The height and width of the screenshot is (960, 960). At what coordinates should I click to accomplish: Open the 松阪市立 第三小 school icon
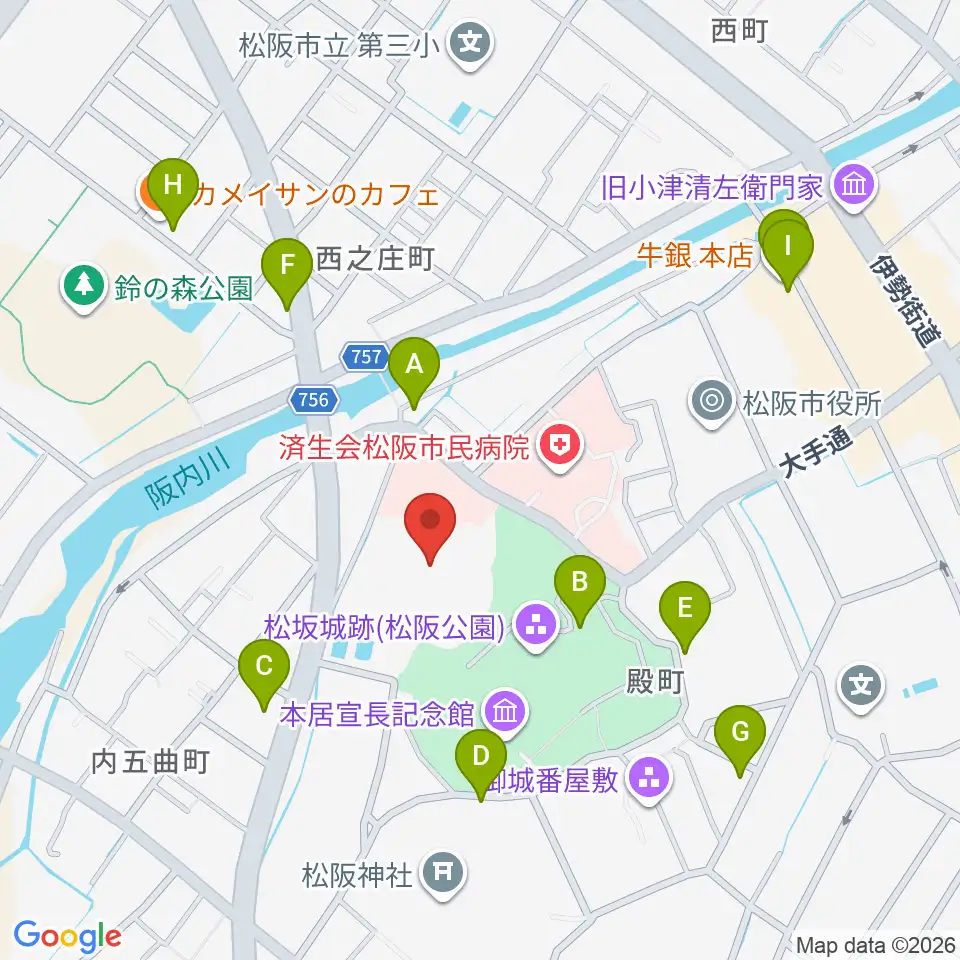click(x=470, y=45)
